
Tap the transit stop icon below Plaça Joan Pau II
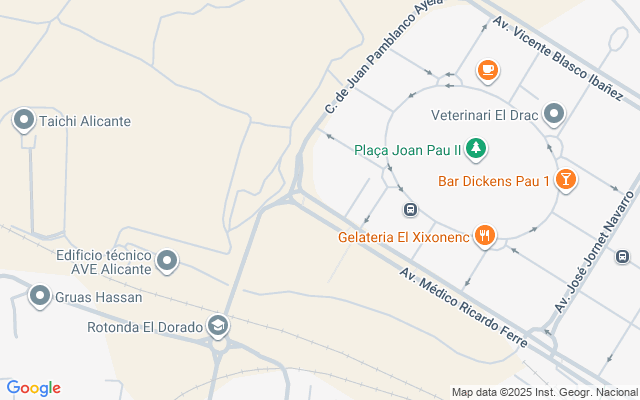pyautogui.click(x=410, y=209)
